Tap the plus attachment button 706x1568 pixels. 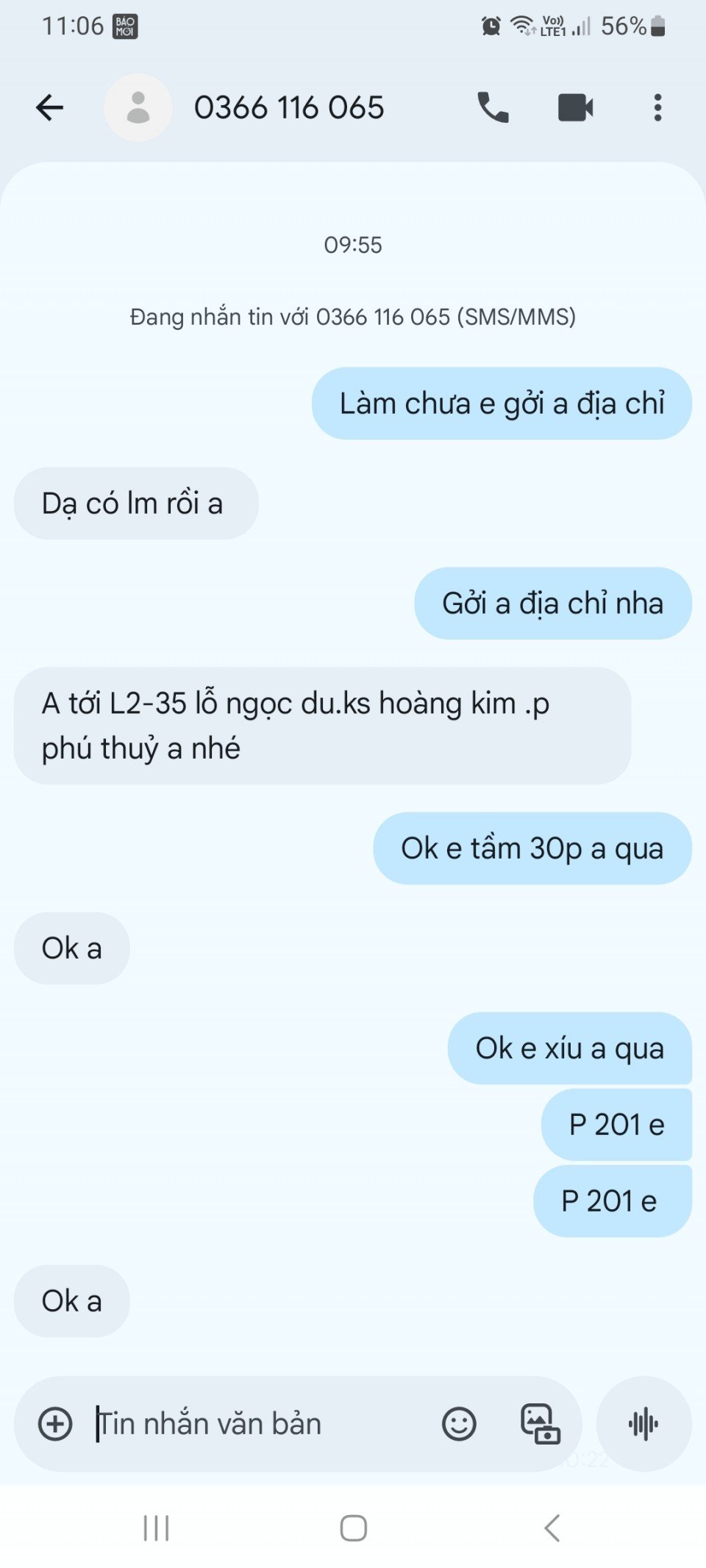pyautogui.click(x=55, y=1424)
